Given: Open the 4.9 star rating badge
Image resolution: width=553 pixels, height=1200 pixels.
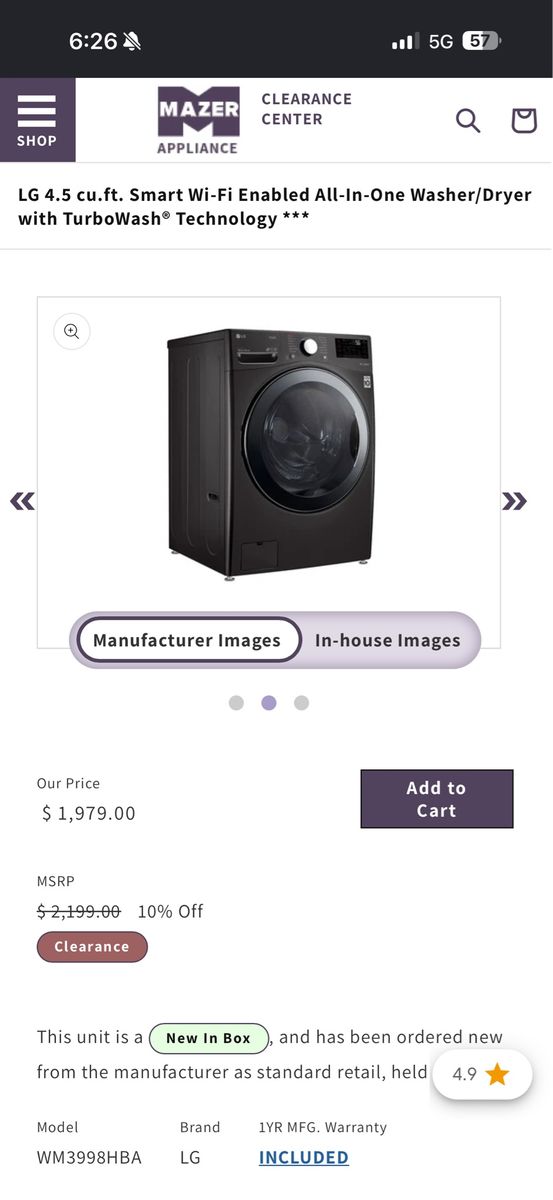Looking at the screenshot, I should pos(482,1075).
